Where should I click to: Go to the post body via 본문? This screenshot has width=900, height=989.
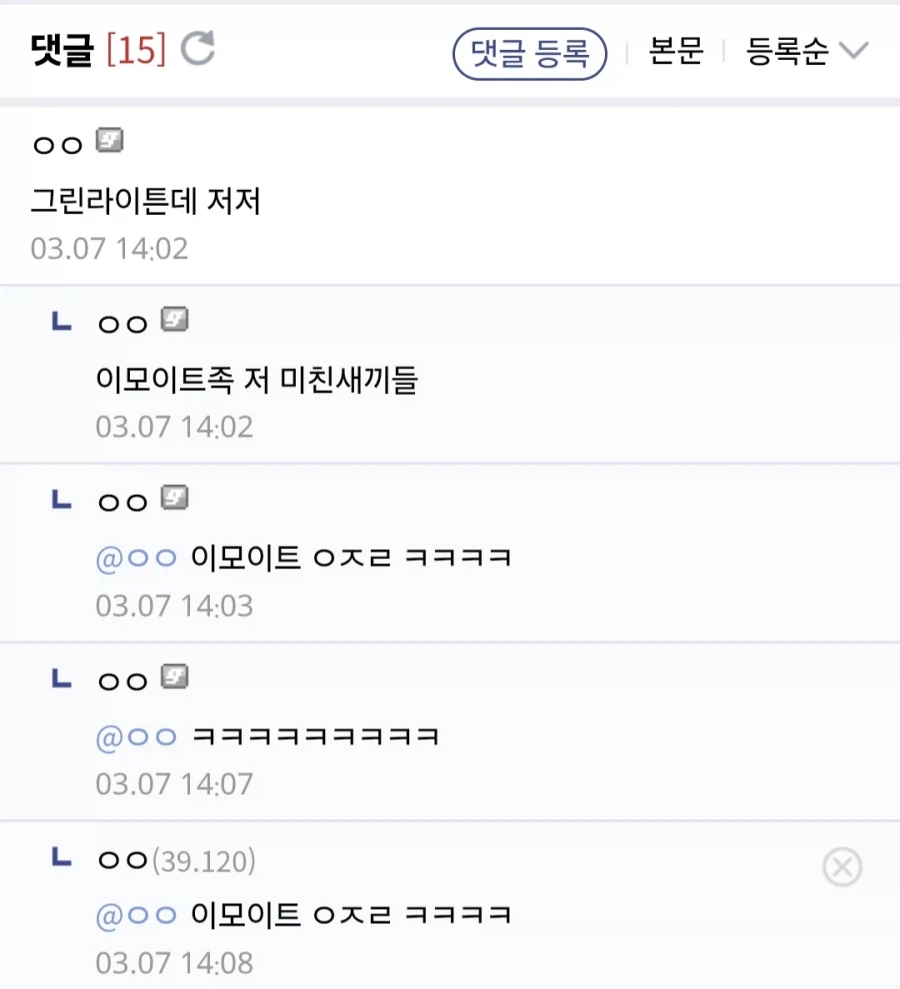(x=676, y=49)
